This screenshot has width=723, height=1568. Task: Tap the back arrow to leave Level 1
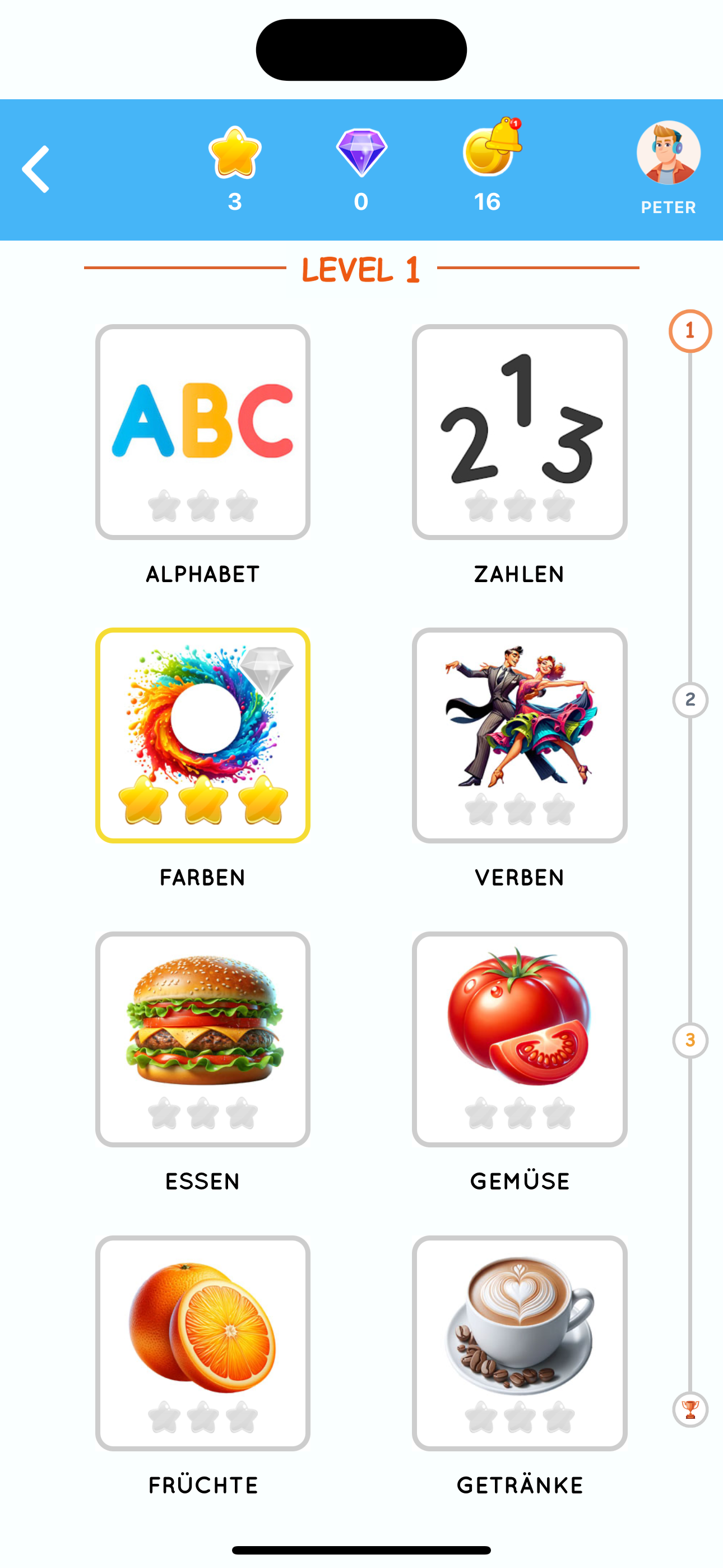click(x=35, y=169)
